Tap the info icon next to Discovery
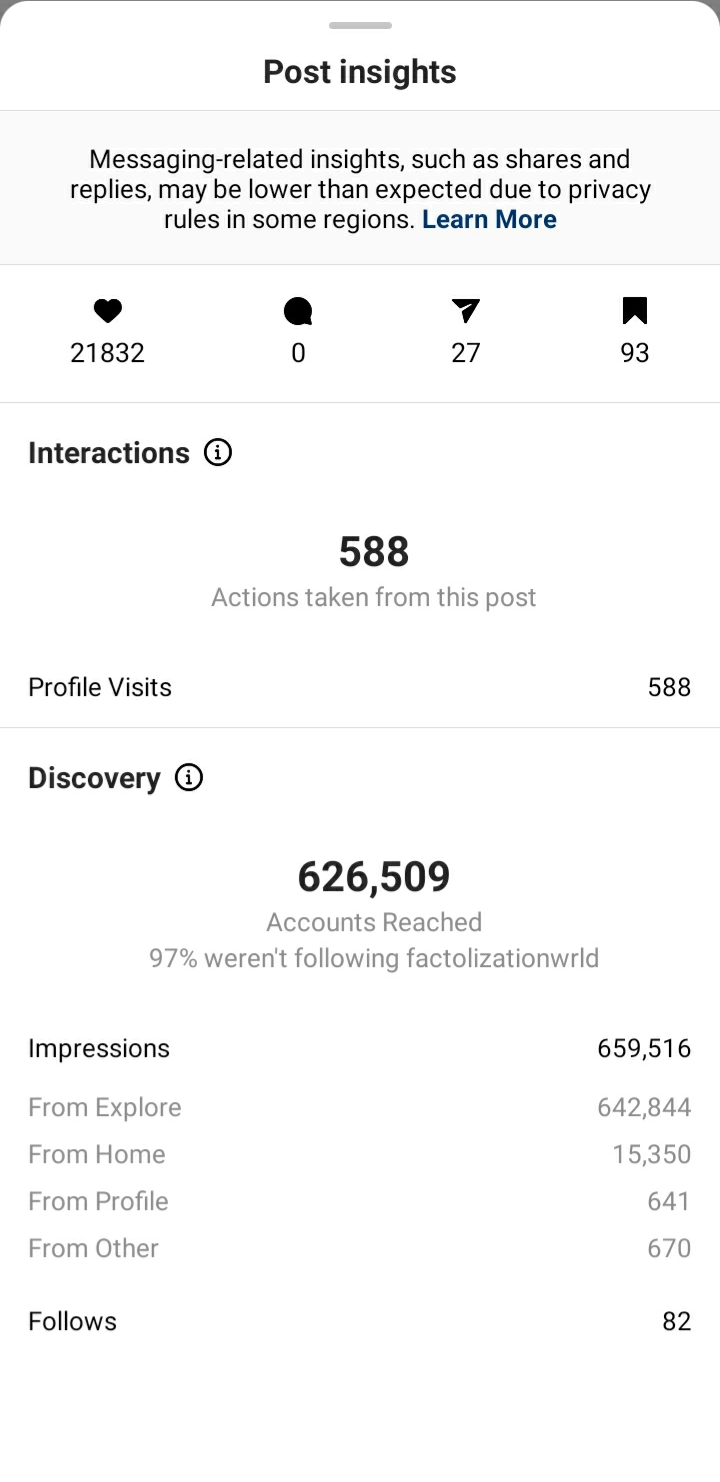Viewport: 720px width, 1482px height. click(x=189, y=778)
